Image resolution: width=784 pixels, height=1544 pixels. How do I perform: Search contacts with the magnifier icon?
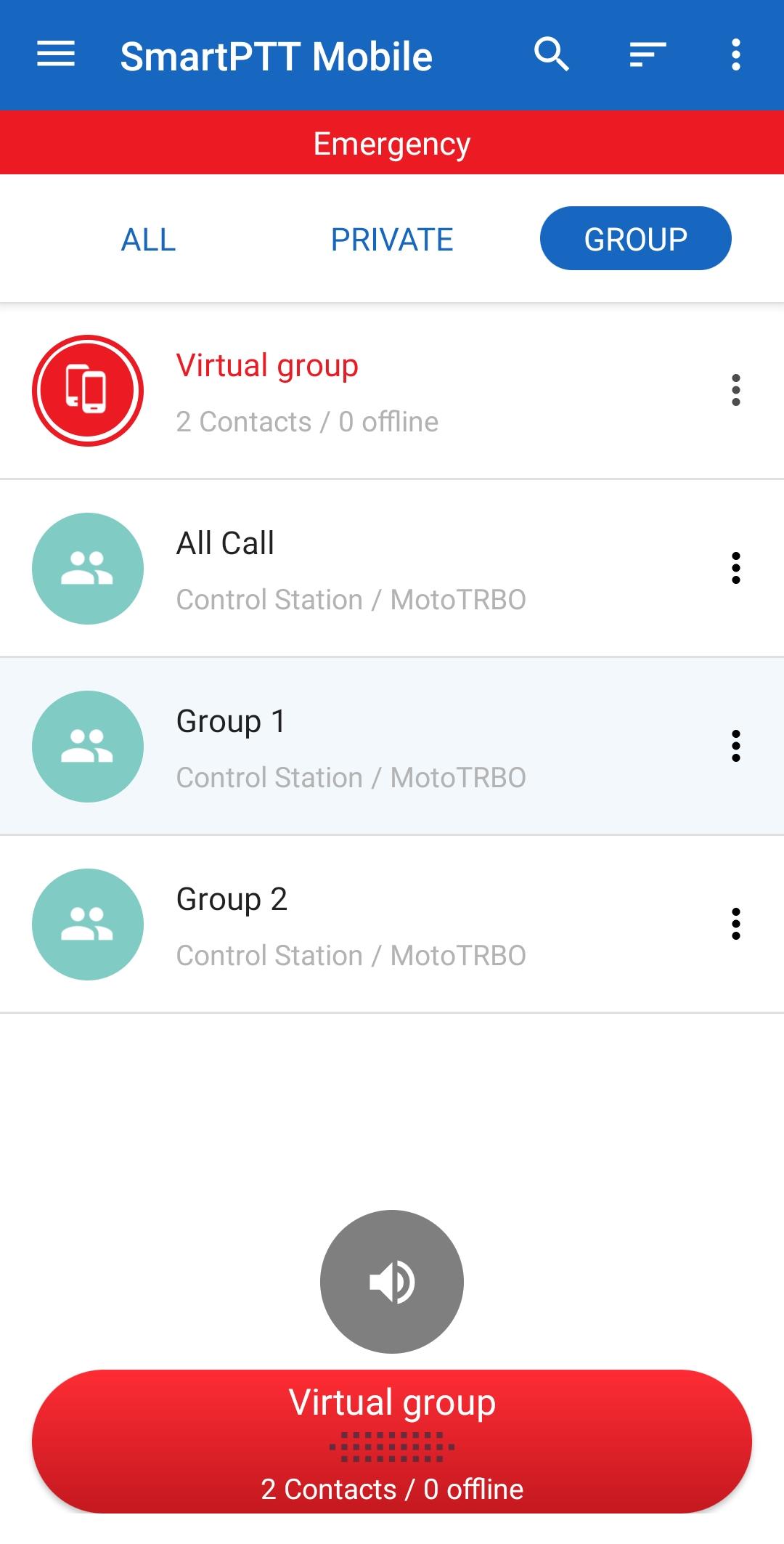pyautogui.click(x=552, y=54)
